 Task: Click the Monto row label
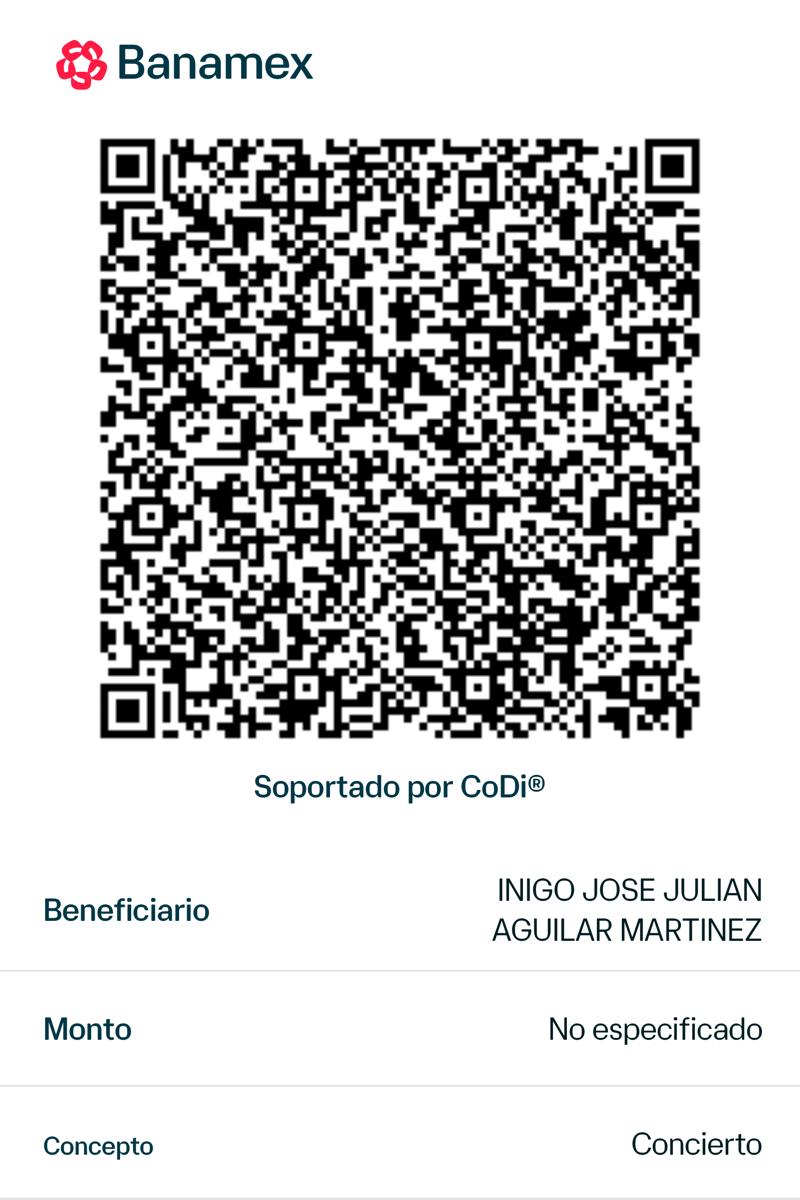86,1030
